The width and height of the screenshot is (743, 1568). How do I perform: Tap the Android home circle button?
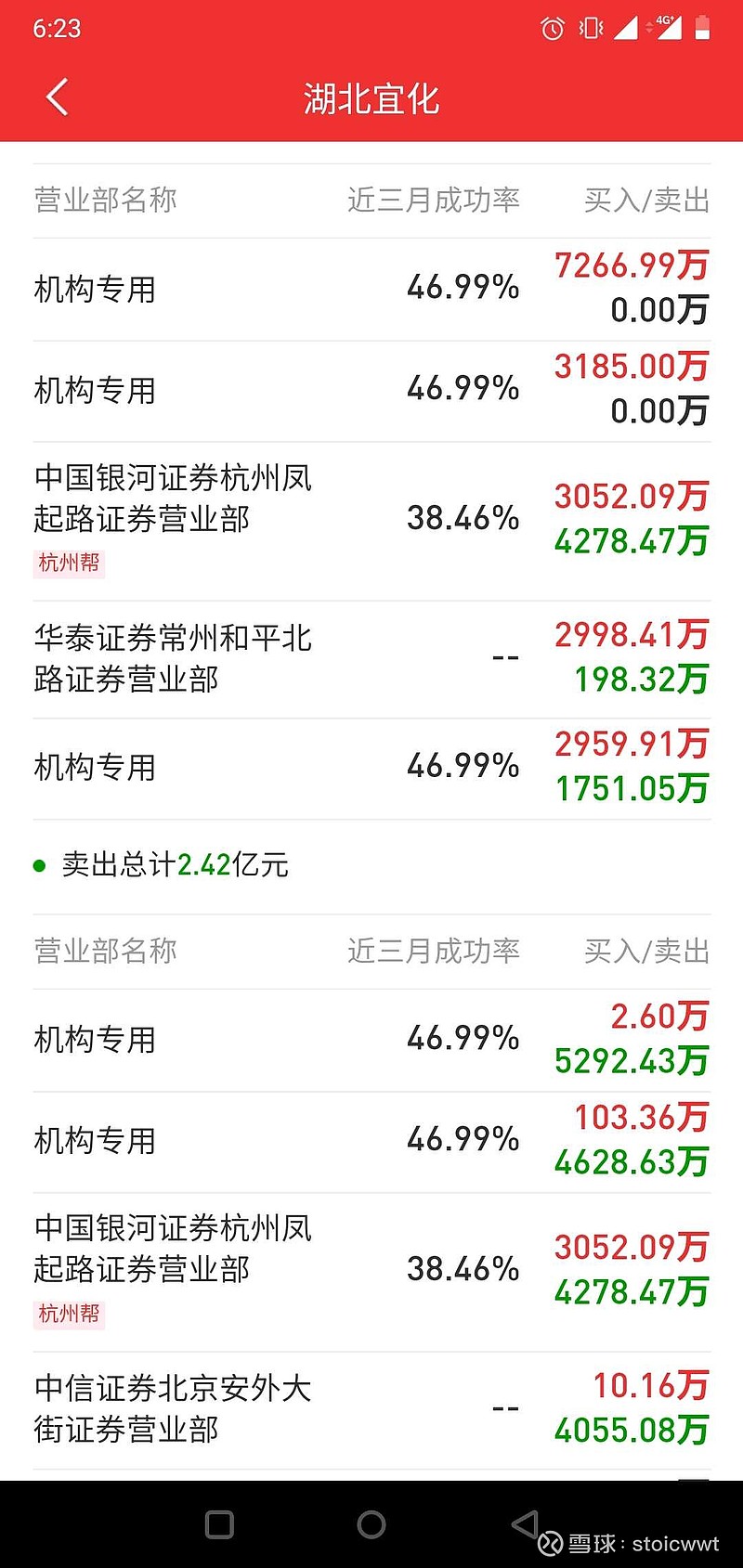[x=371, y=1527]
